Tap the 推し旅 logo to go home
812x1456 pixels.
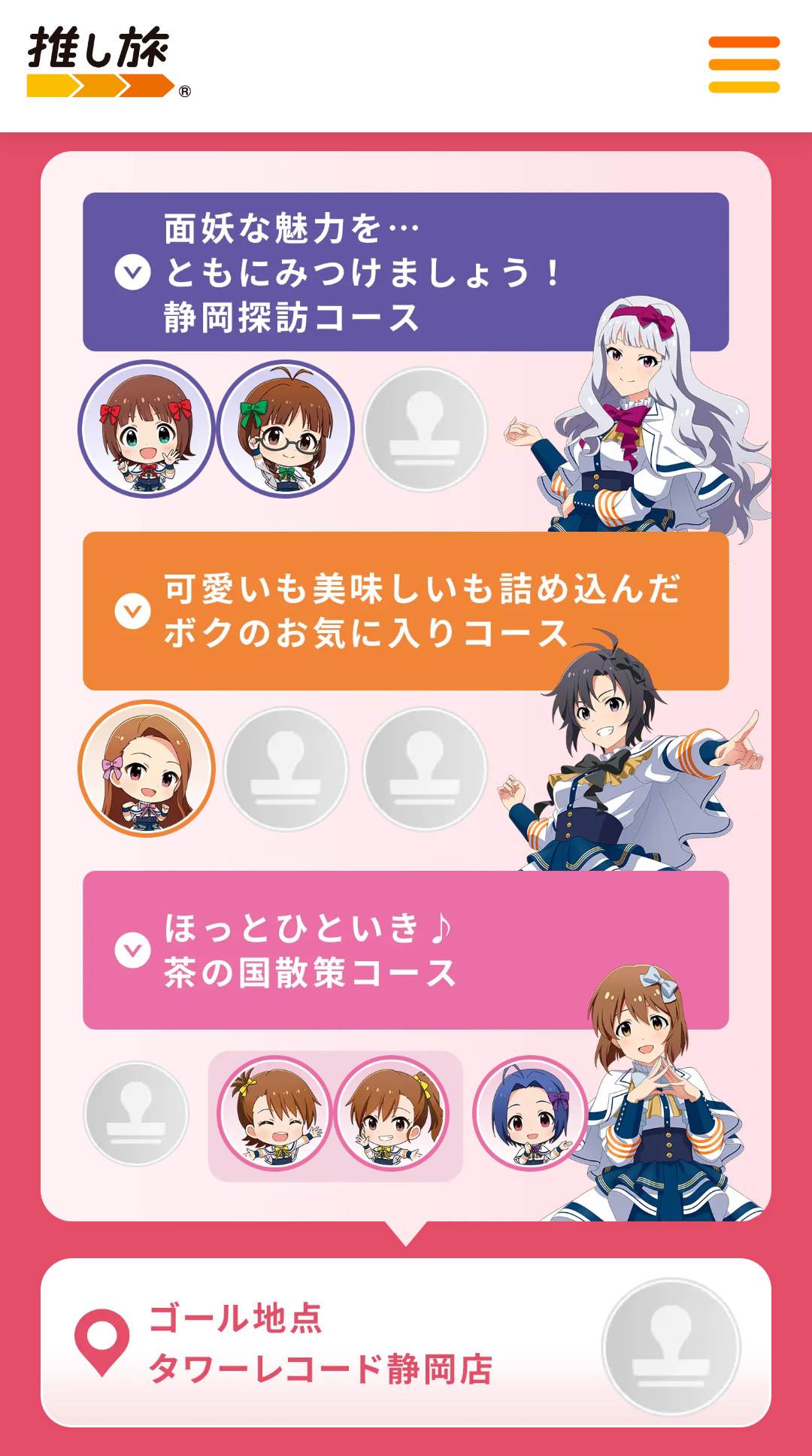[x=101, y=63]
